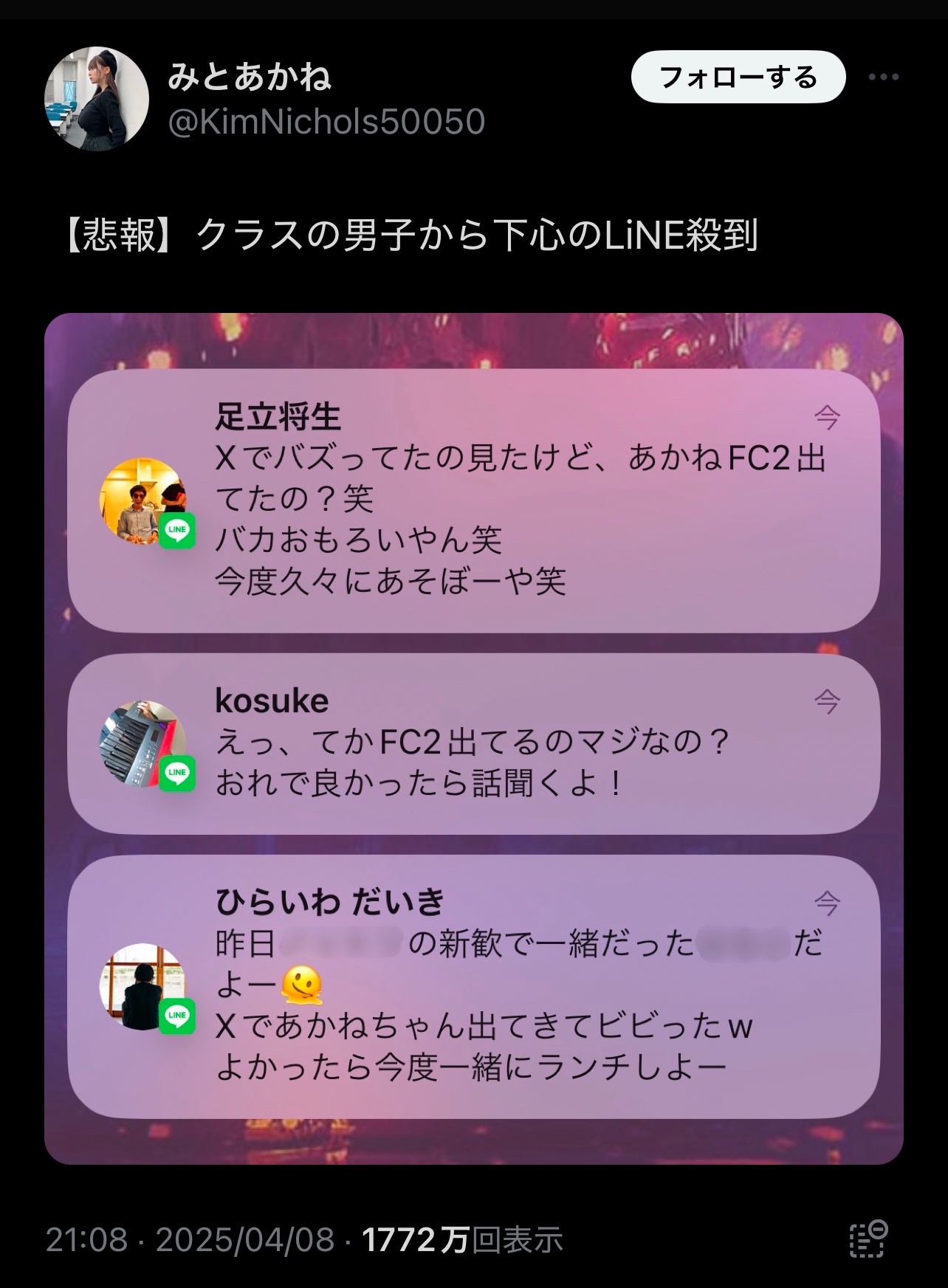Open the @KimNichols50050 profile handle

[x=326, y=122]
